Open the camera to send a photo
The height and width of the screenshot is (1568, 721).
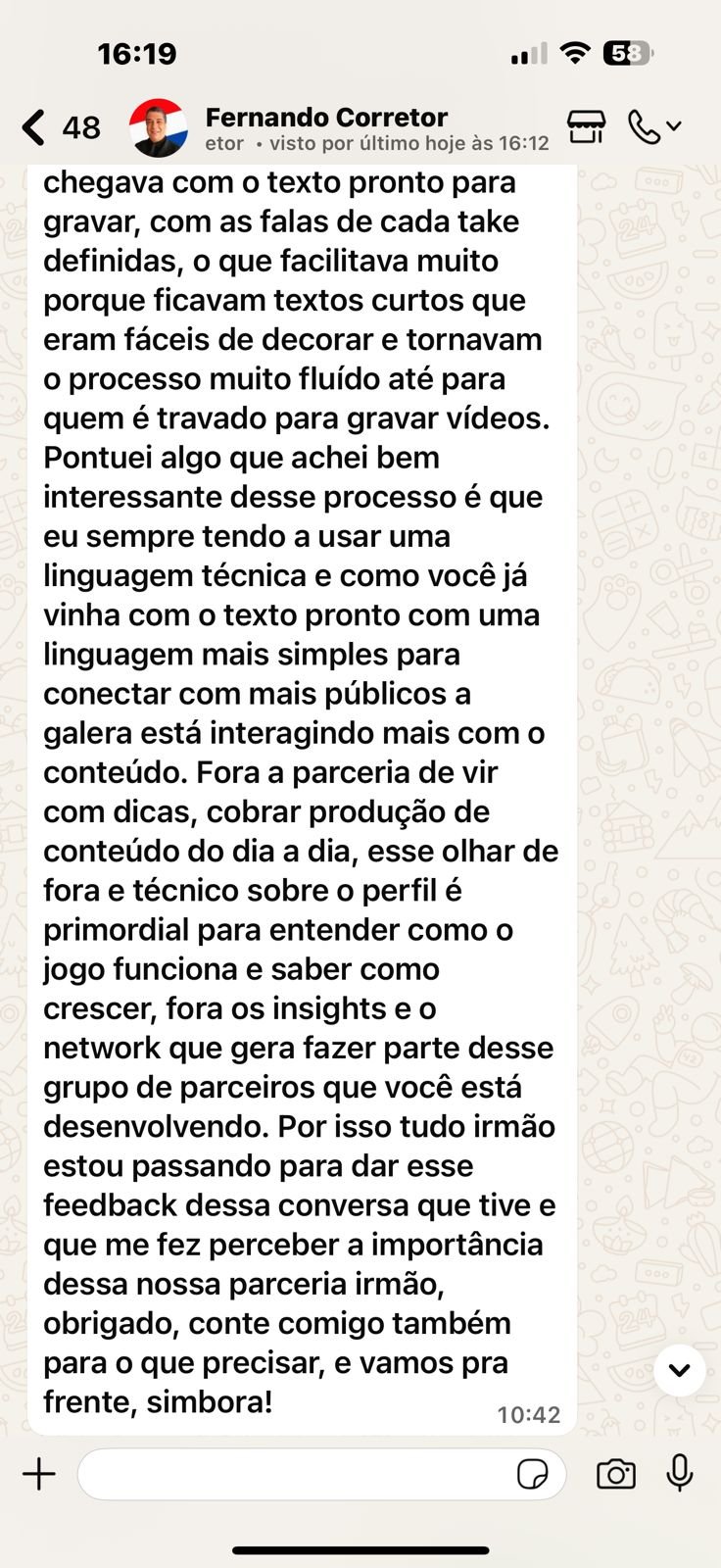[615, 1473]
